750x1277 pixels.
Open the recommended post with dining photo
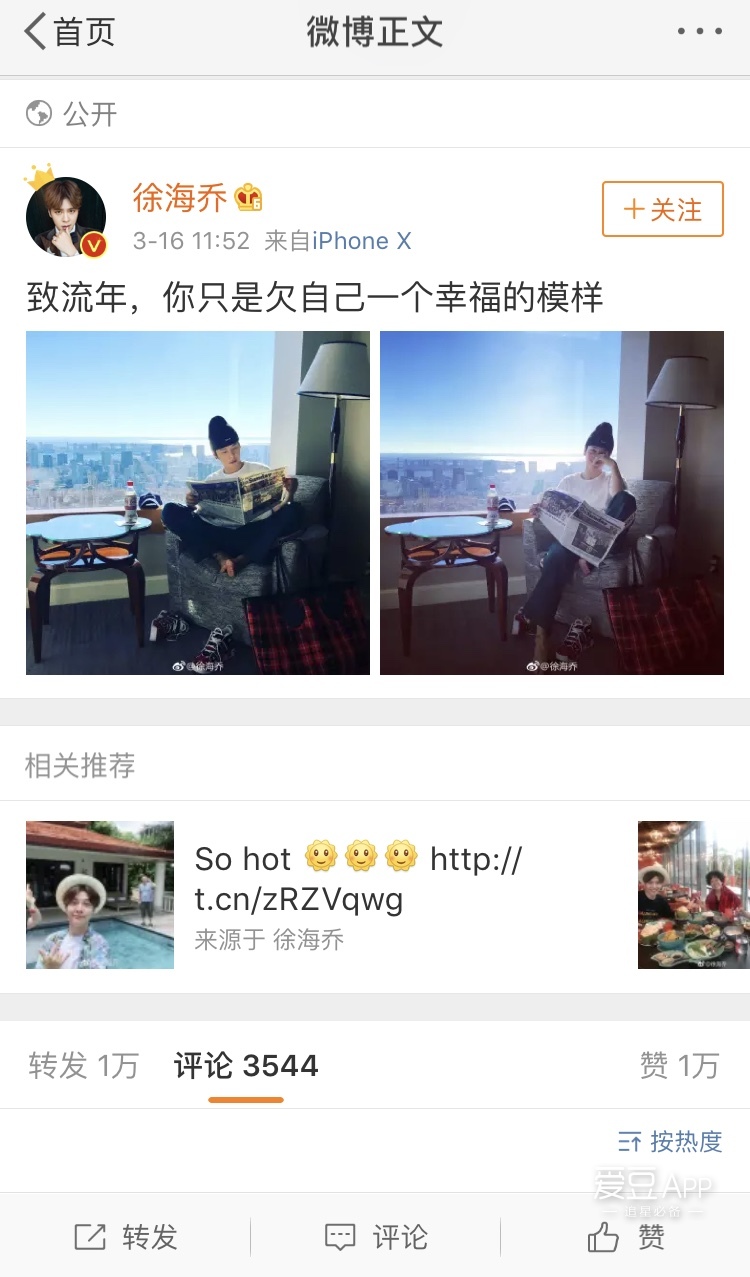coord(693,895)
